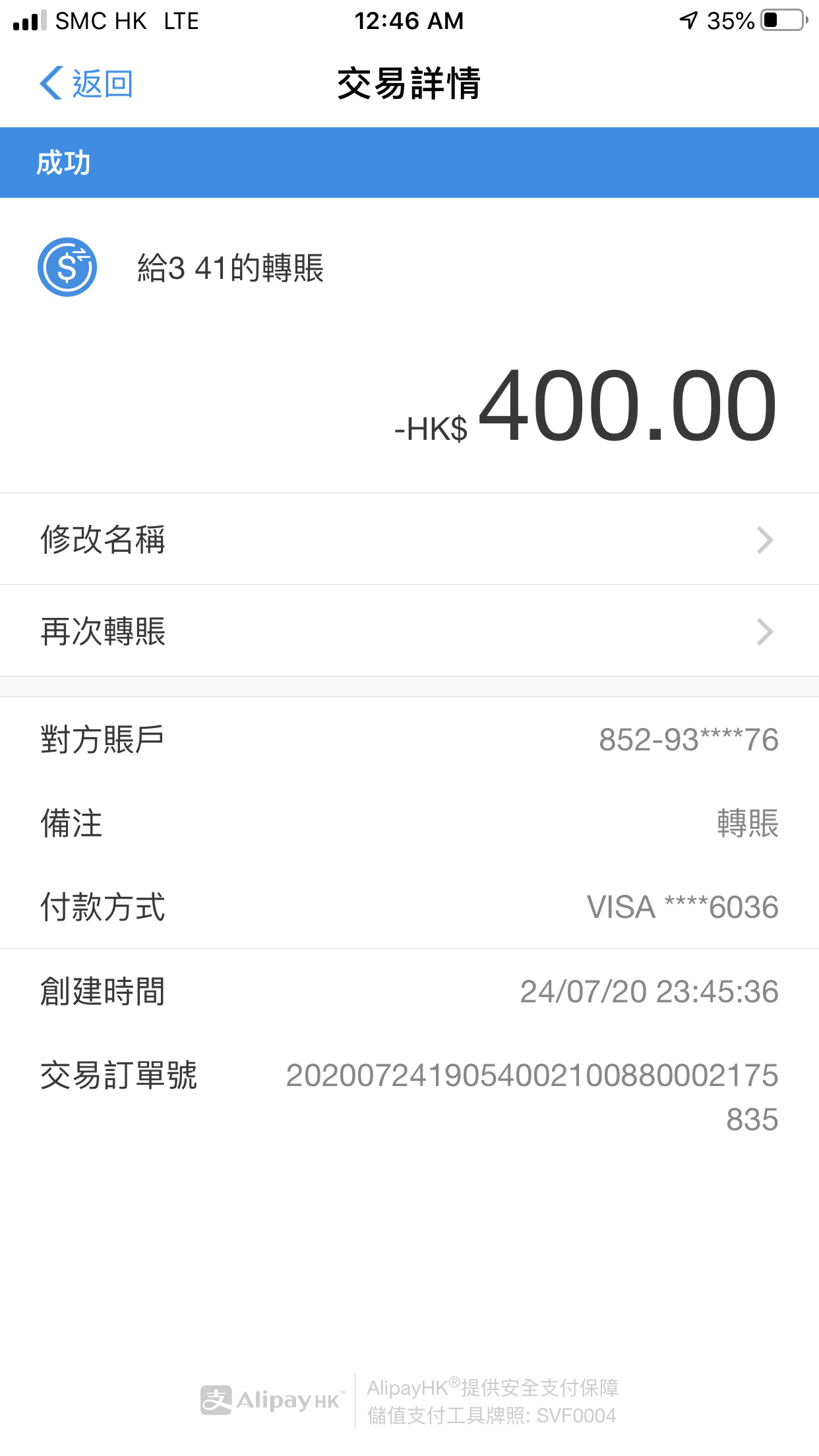This screenshot has height=1456, width=819.
Task: Go back using the 返回 button
Action: [x=86, y=84]
